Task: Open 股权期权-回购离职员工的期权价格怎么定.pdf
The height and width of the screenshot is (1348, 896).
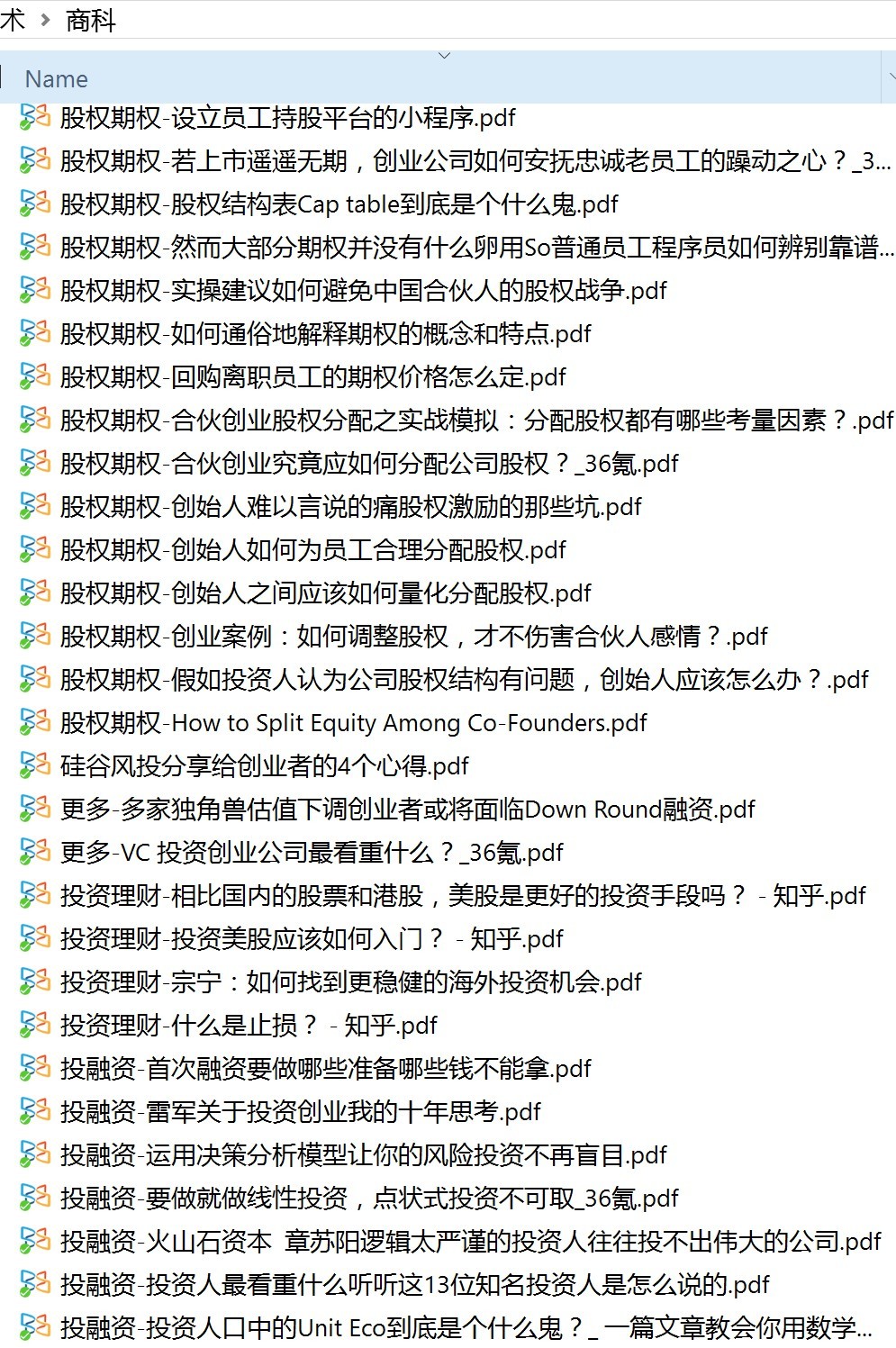Action: 312,377
